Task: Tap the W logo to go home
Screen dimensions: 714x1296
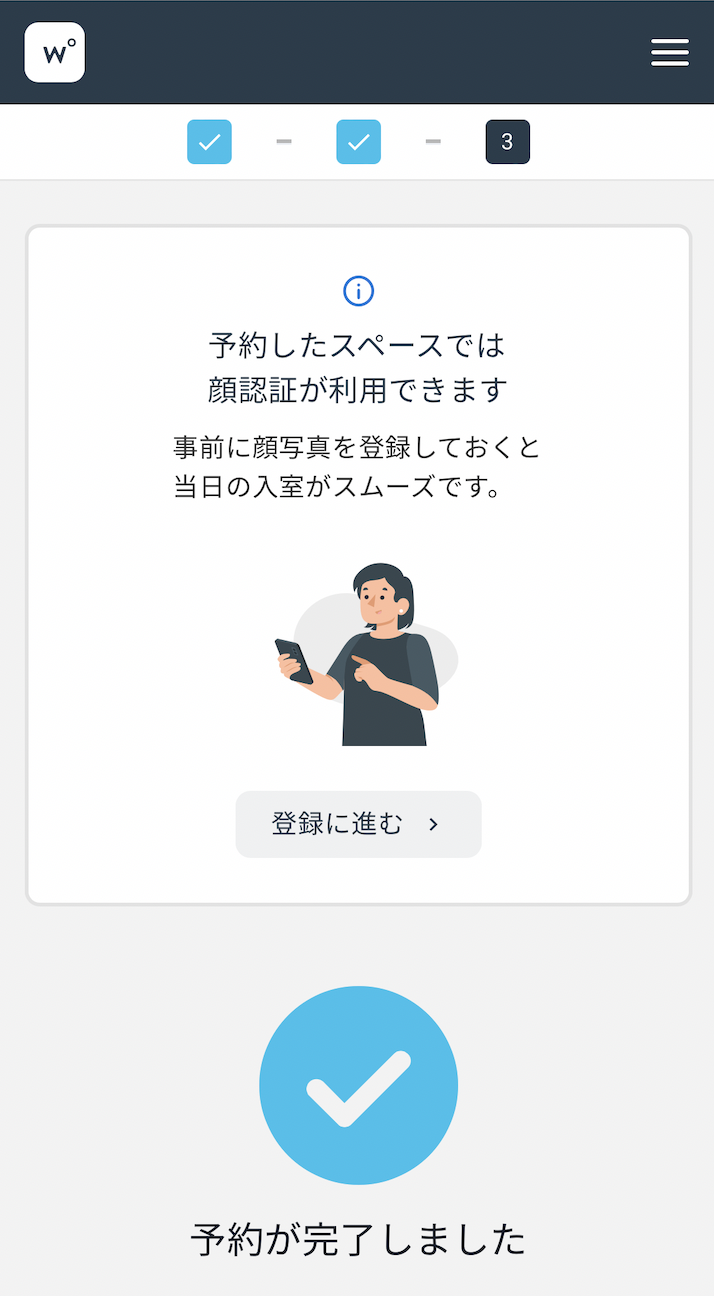Action: click(x=55, y=53)
